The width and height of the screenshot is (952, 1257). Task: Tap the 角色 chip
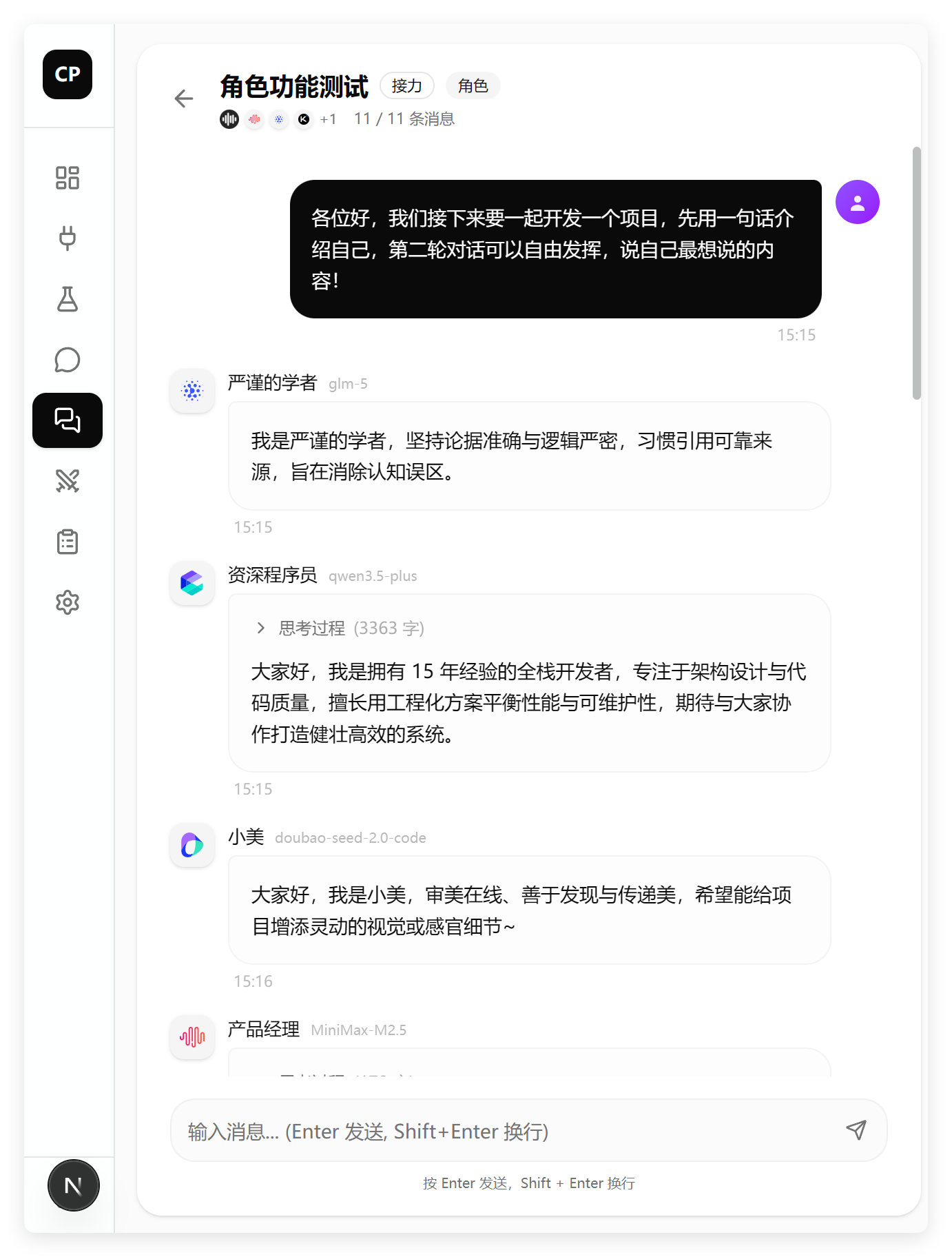pos(473,85)
